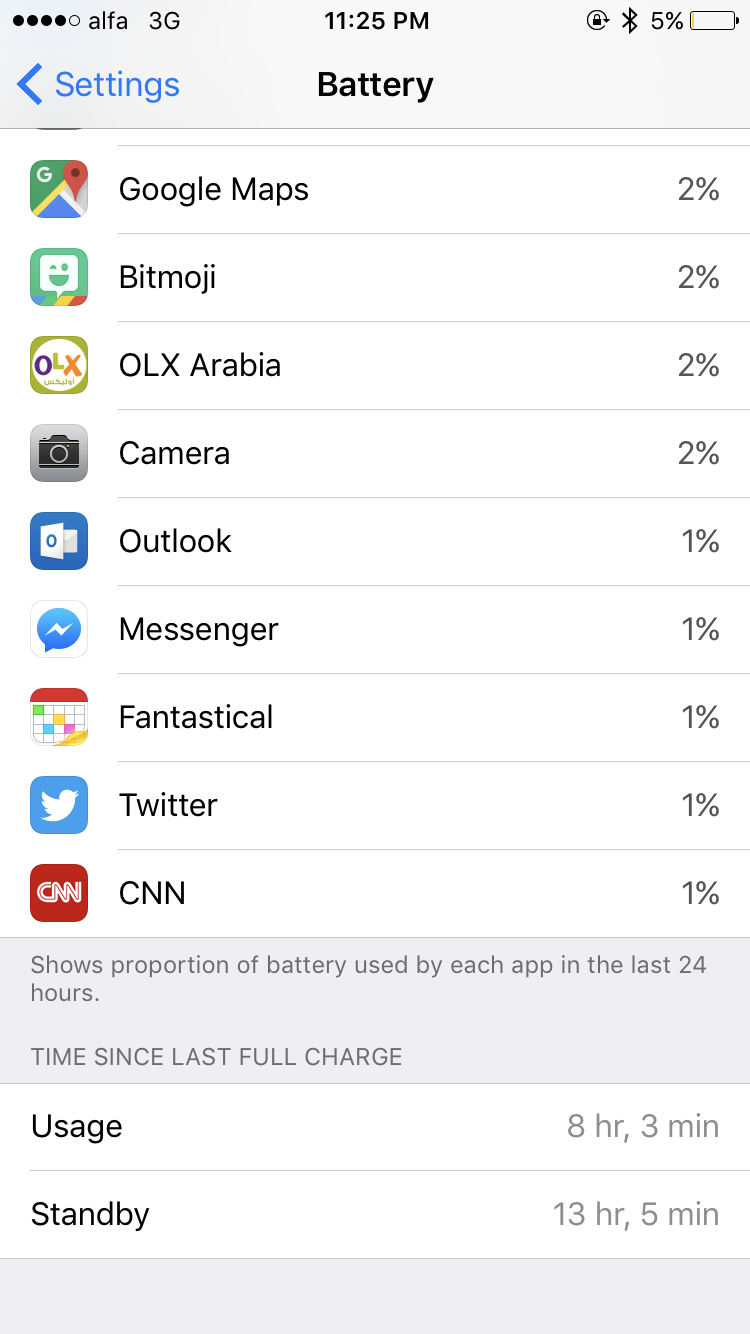Screen dimensions: 750x1334
Task: Select the Messenger row
Action: coord(375,630)
